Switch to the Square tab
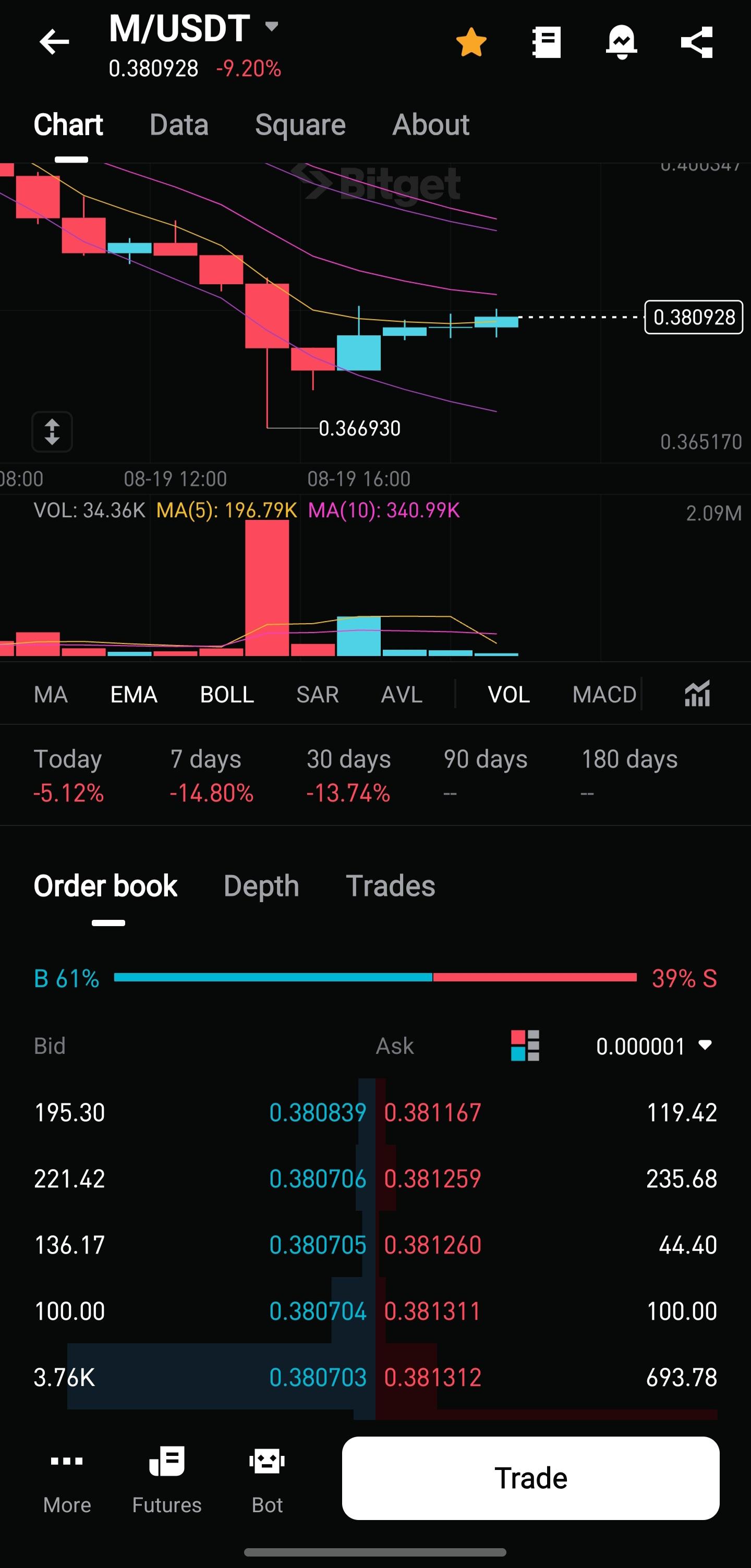The image size is (751, 1568). tap(300, 125)
